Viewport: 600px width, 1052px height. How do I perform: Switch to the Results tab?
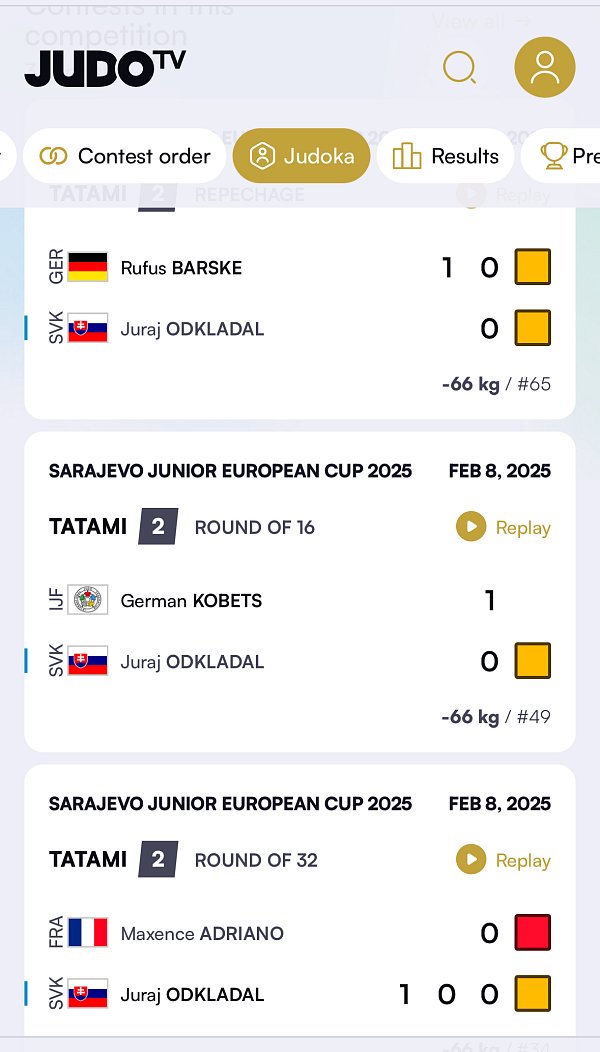click(446, 156)
